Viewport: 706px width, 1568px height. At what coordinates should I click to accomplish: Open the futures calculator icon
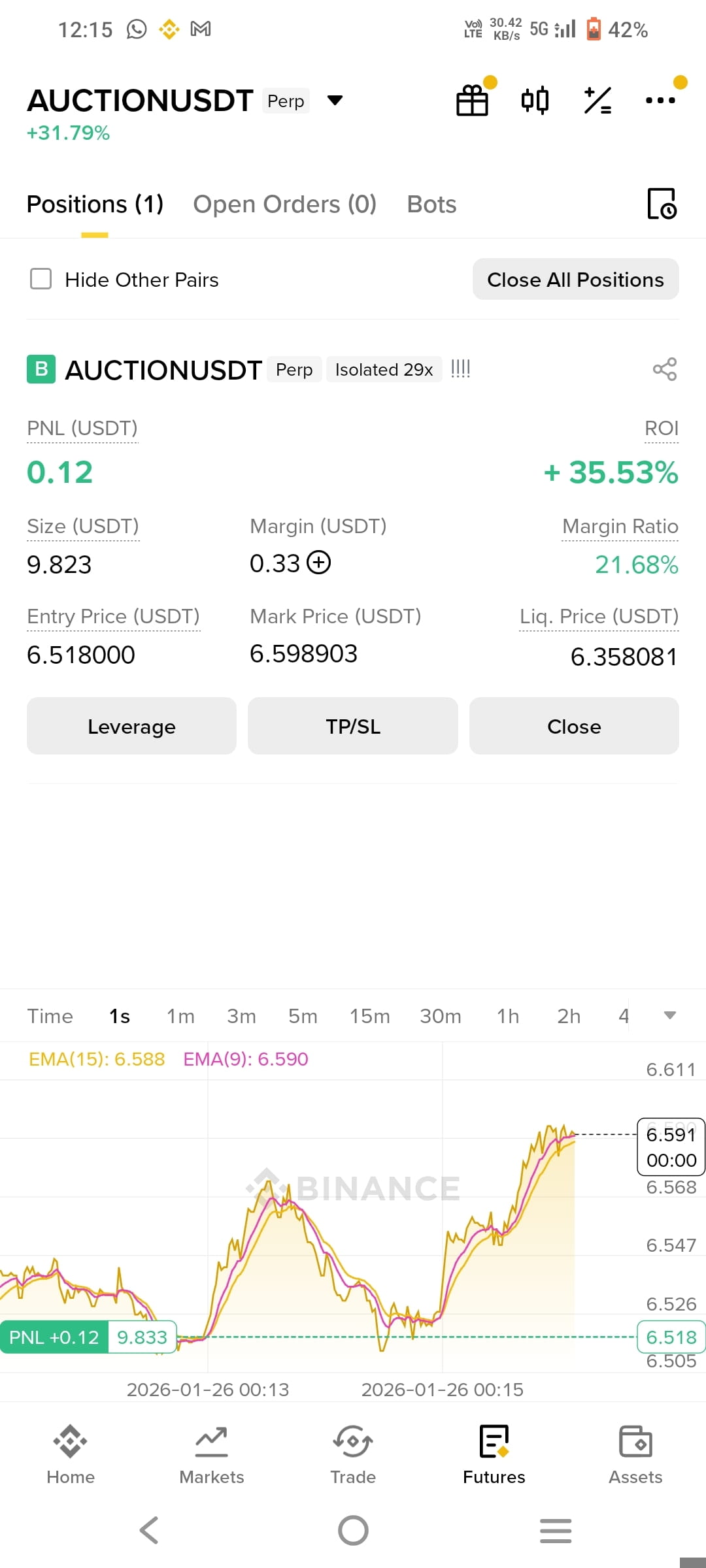tap(597, 101)
